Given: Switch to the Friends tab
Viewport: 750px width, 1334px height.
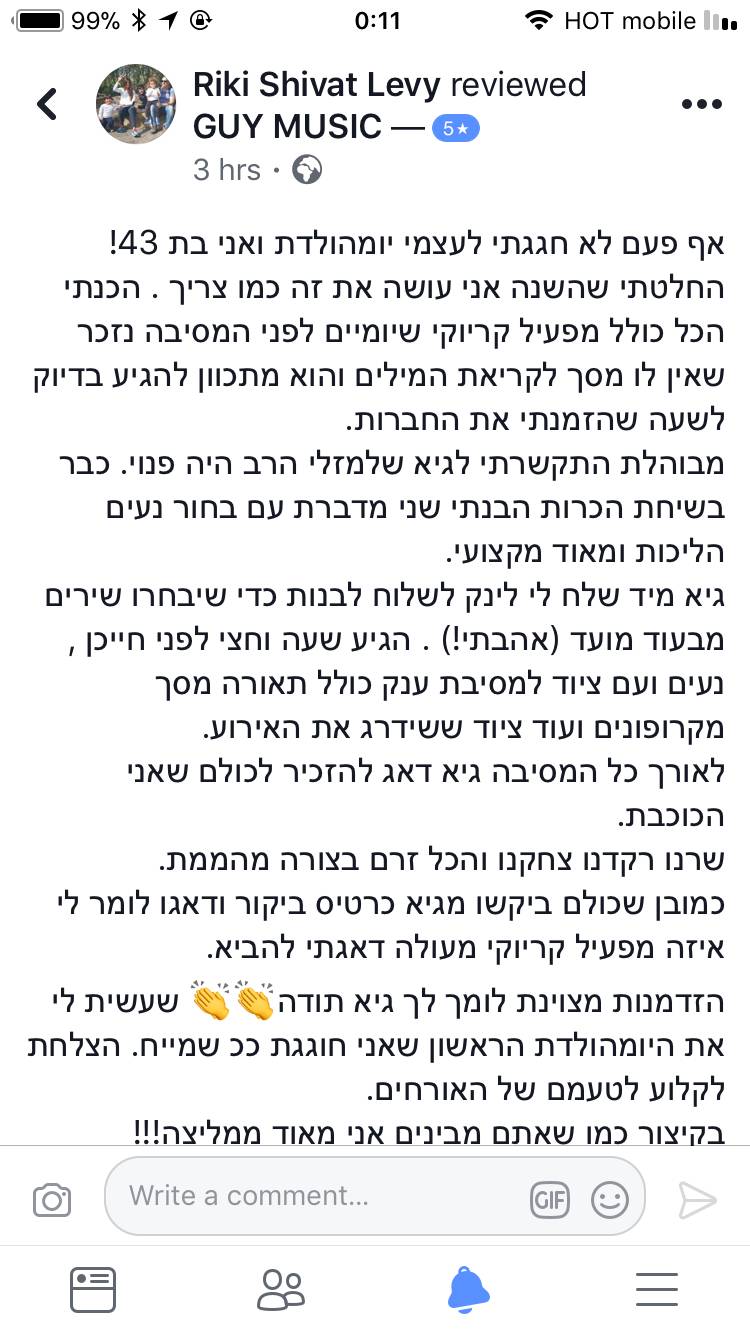Looking at the screenshot, I should (x=280, y=1289).
